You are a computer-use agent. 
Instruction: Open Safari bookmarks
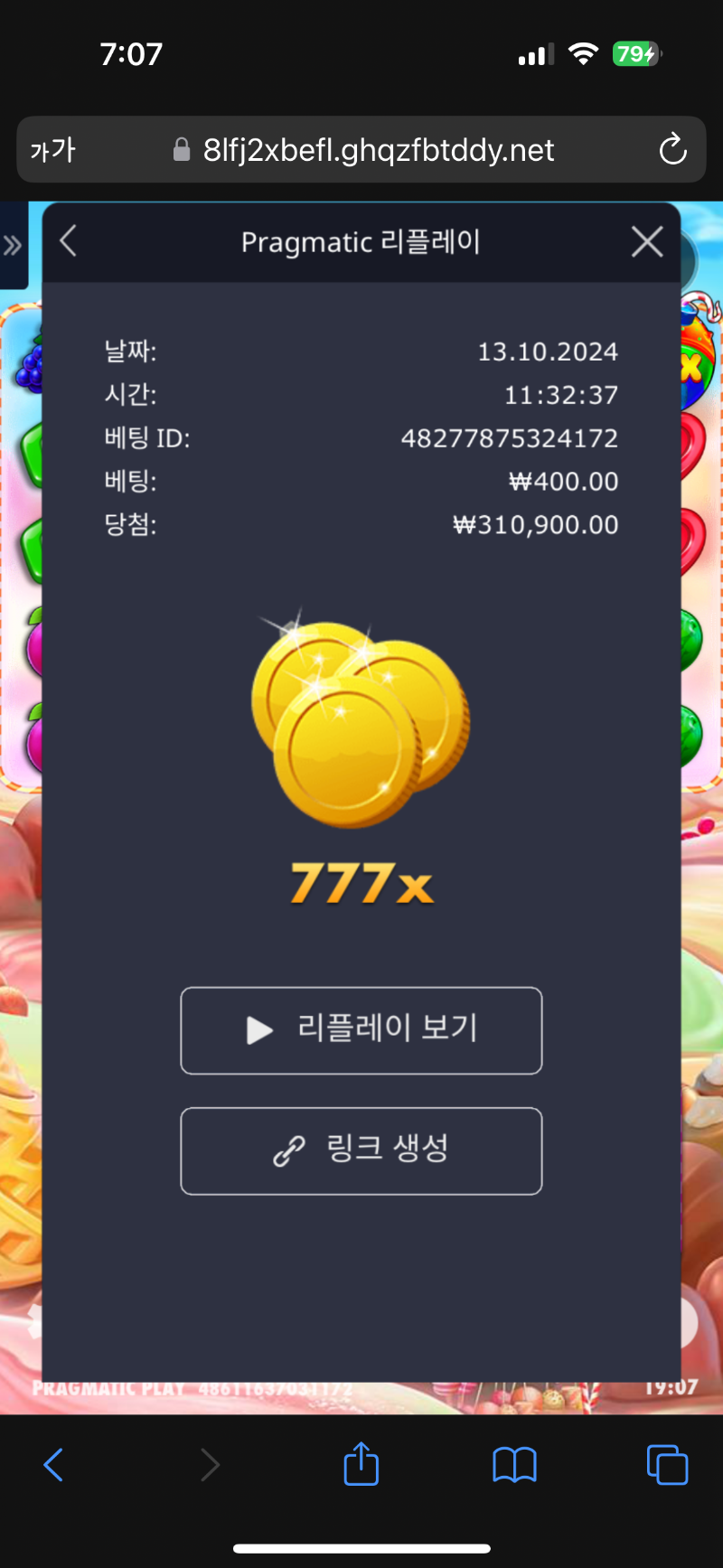pyautogui.click(x=514, y=1464)
